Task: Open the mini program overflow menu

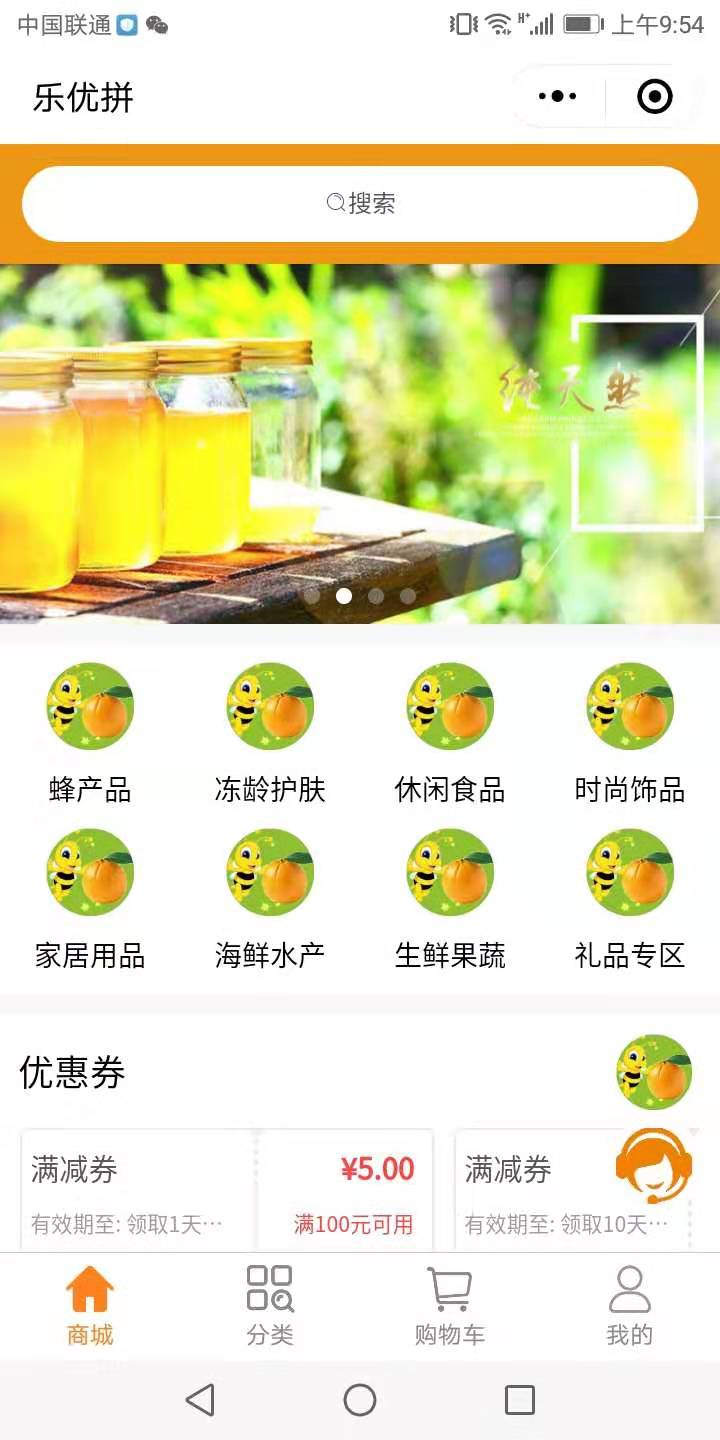Action: click(557, 97)
